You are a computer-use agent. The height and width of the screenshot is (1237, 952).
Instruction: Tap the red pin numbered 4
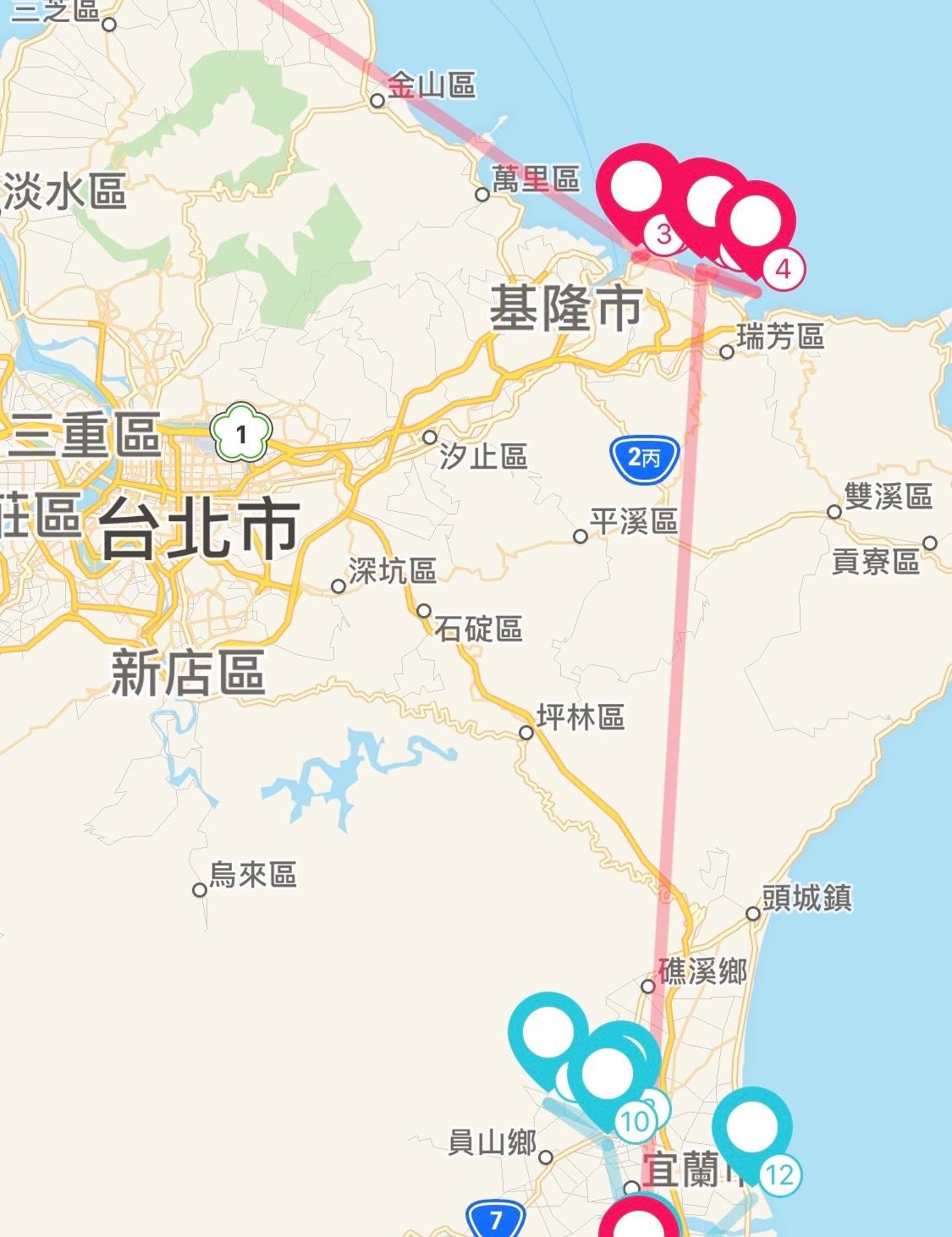click(756, 220)
